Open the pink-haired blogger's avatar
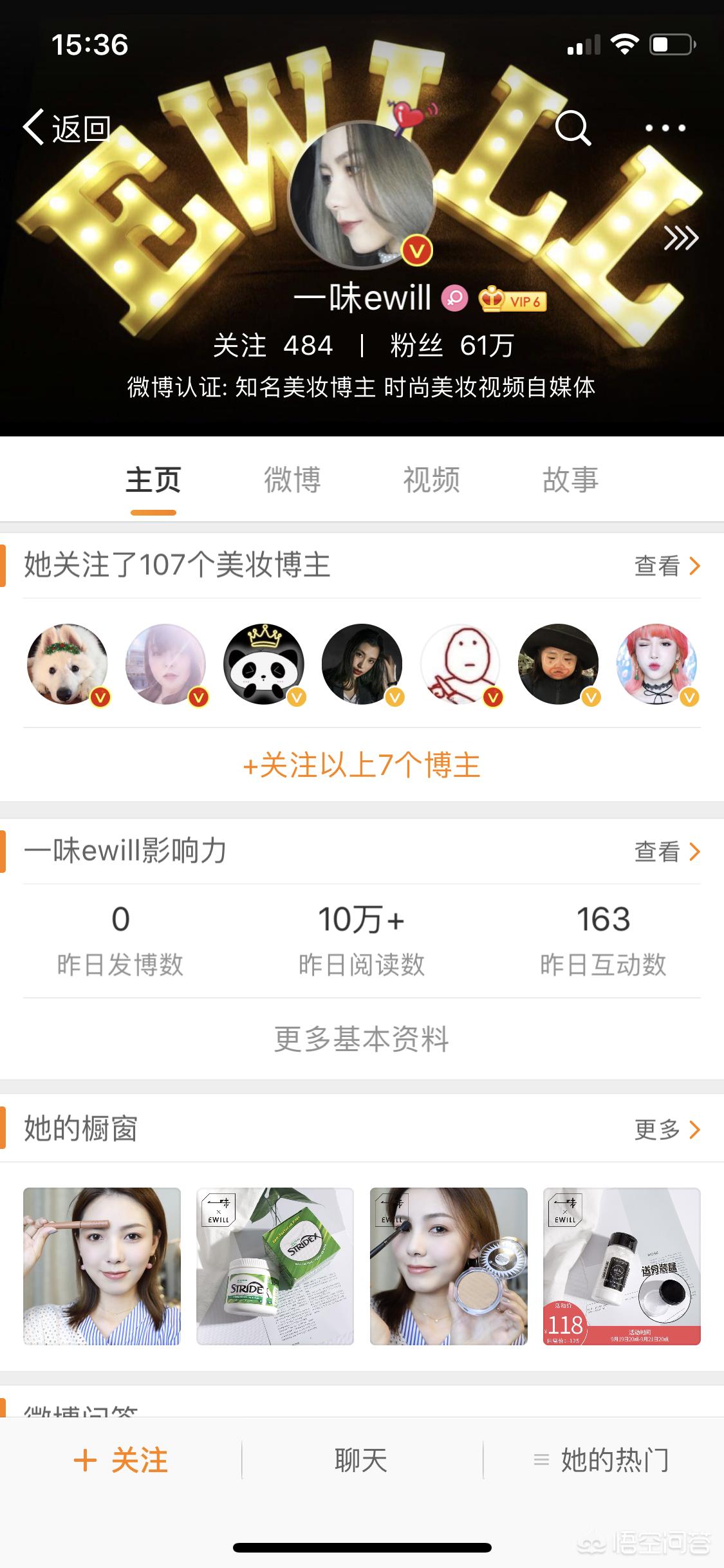 pyautogui.click(x=656, y=664)
